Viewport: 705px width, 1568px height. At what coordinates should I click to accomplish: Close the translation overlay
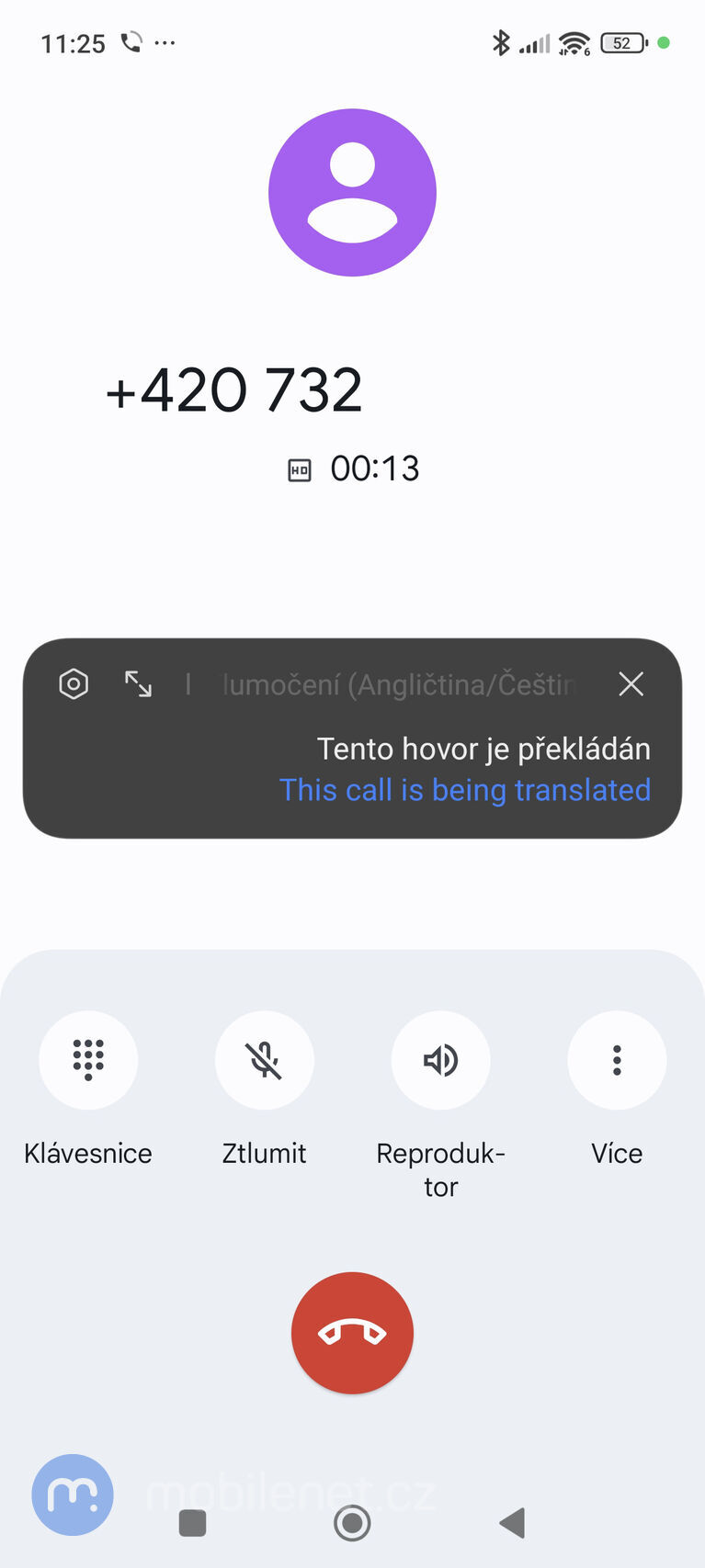(x=631, y=683)
